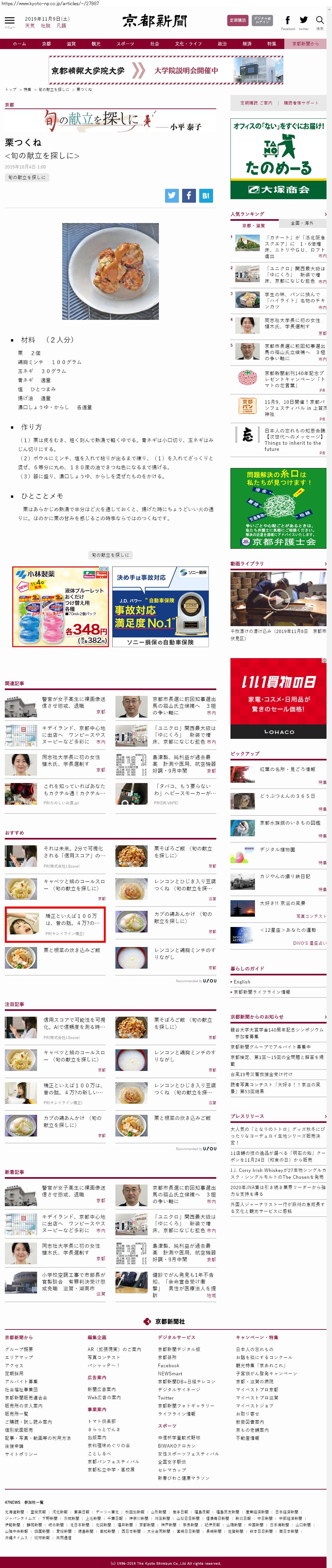Open the search magnifier icon

coord(319,21)
